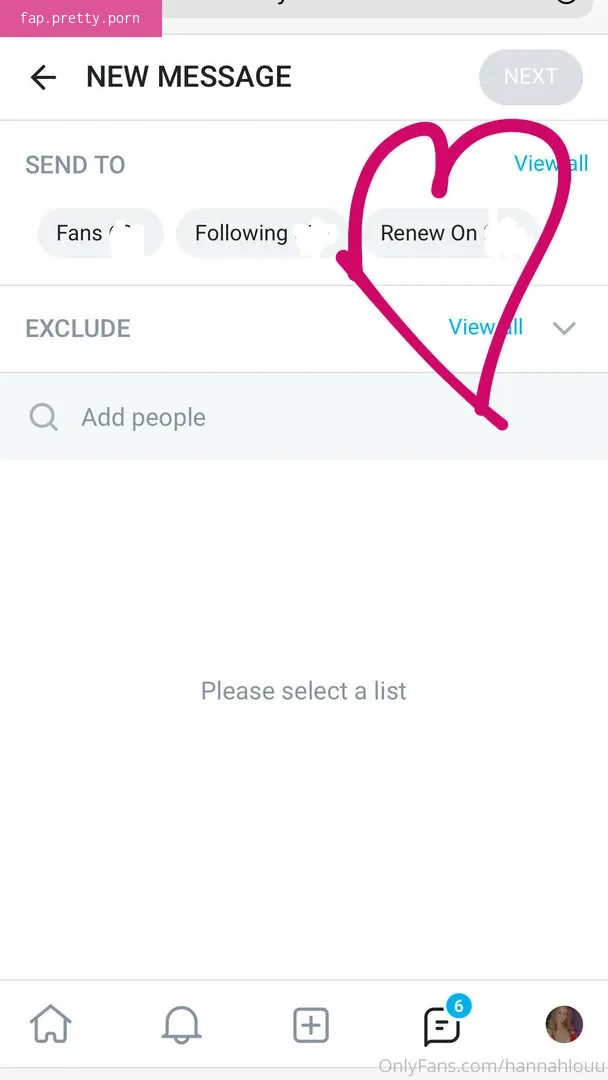Select the Following list chip
This screenshot has height=1080, width=608.
pos(262,233)
